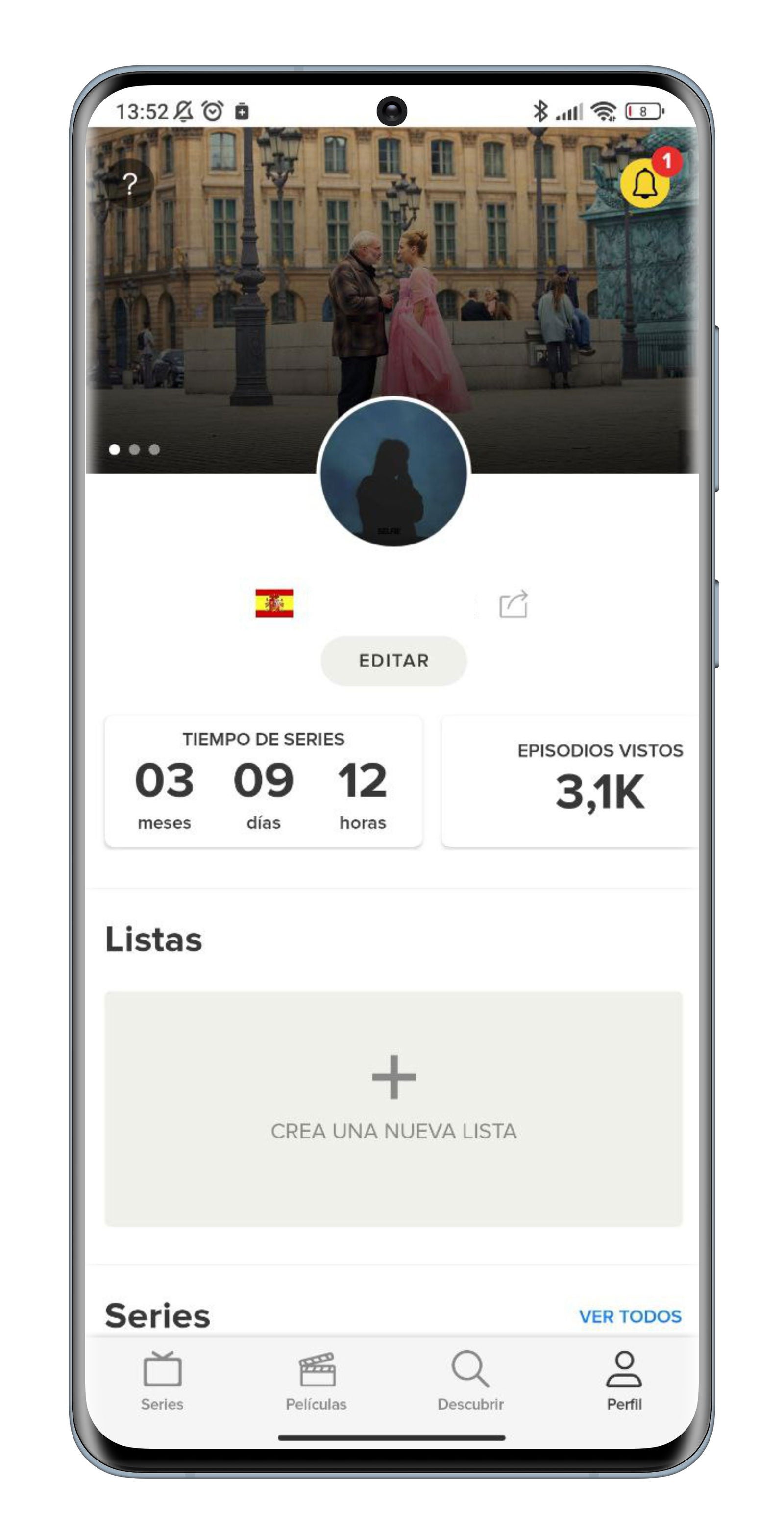
Task: Create a new list with the plus card
Action: point(393,1108)
